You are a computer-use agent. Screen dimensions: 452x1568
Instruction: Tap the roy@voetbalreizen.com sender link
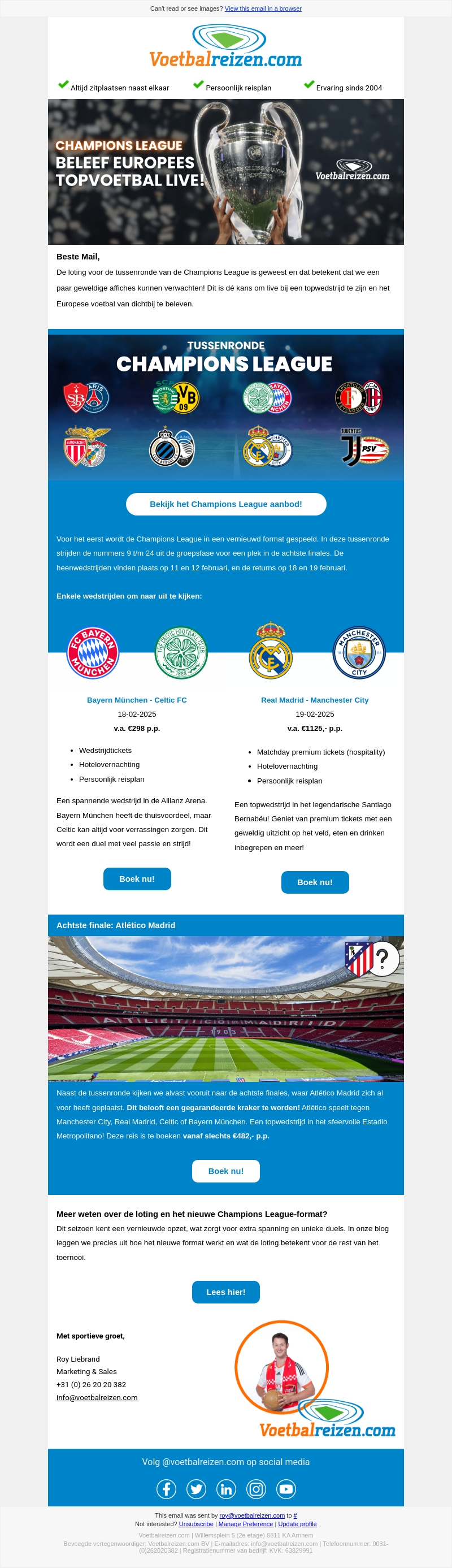[x=252, y=1515]
